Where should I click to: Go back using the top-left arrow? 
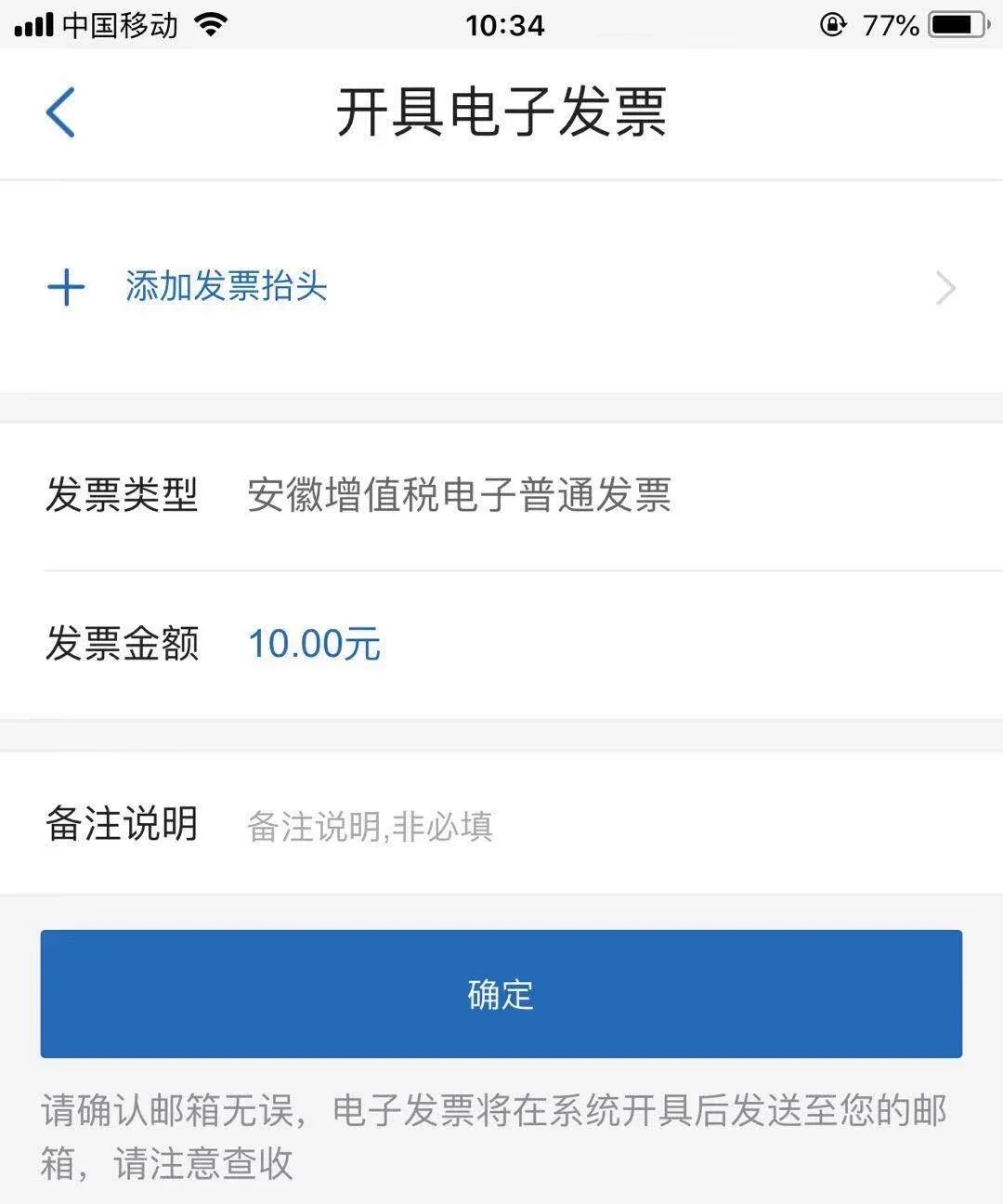click(61, 112)
